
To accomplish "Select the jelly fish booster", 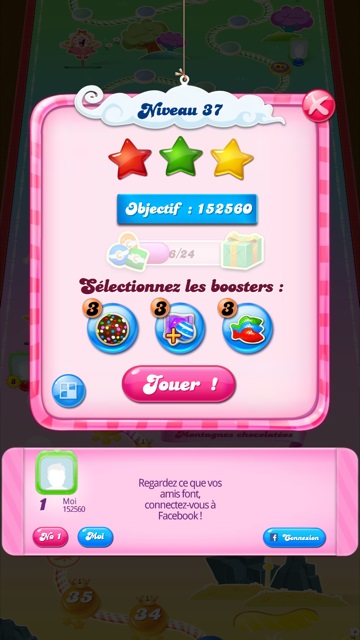I will point(247,329).
